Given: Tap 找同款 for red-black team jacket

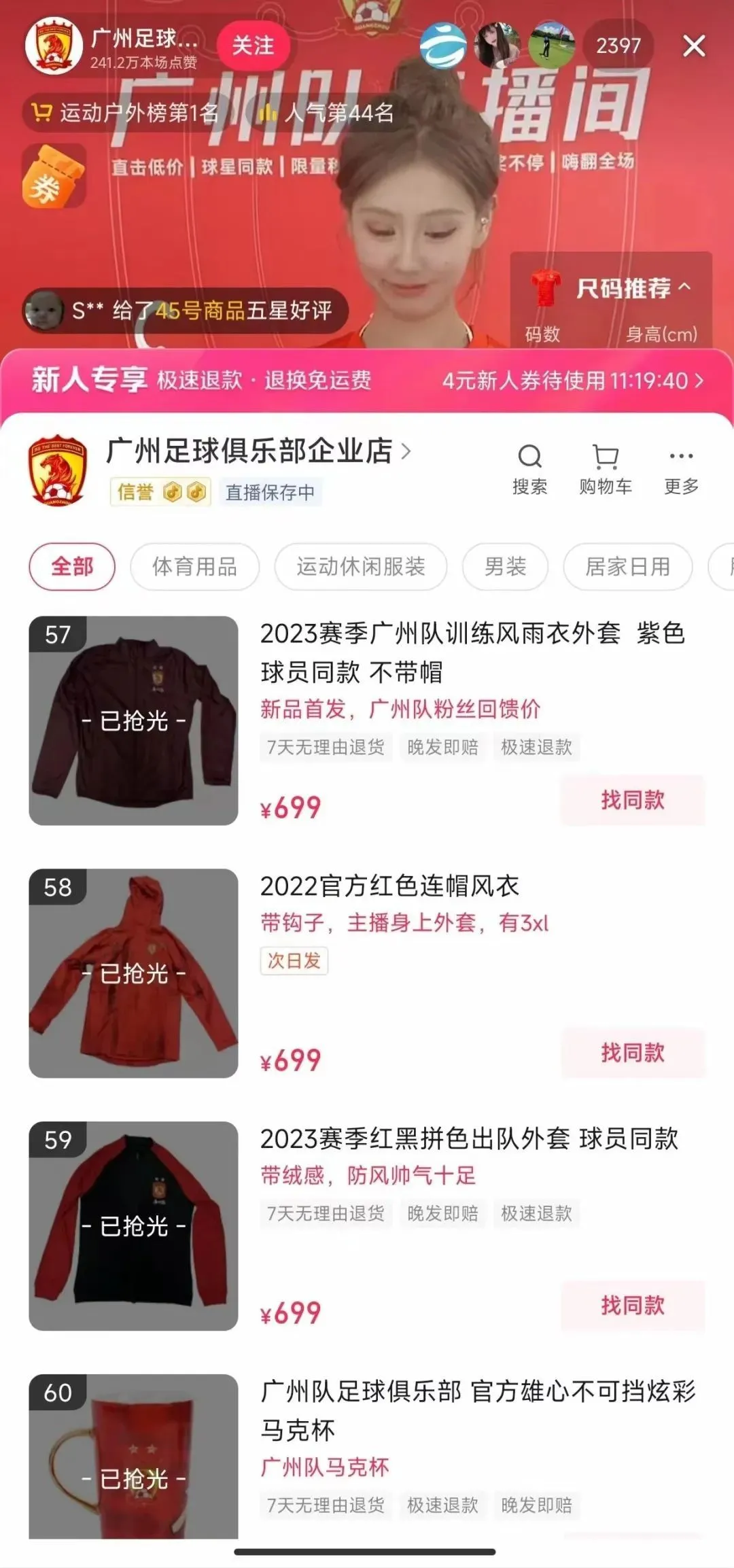Looking at the screenshot, I should click(x=632, y=1305).
